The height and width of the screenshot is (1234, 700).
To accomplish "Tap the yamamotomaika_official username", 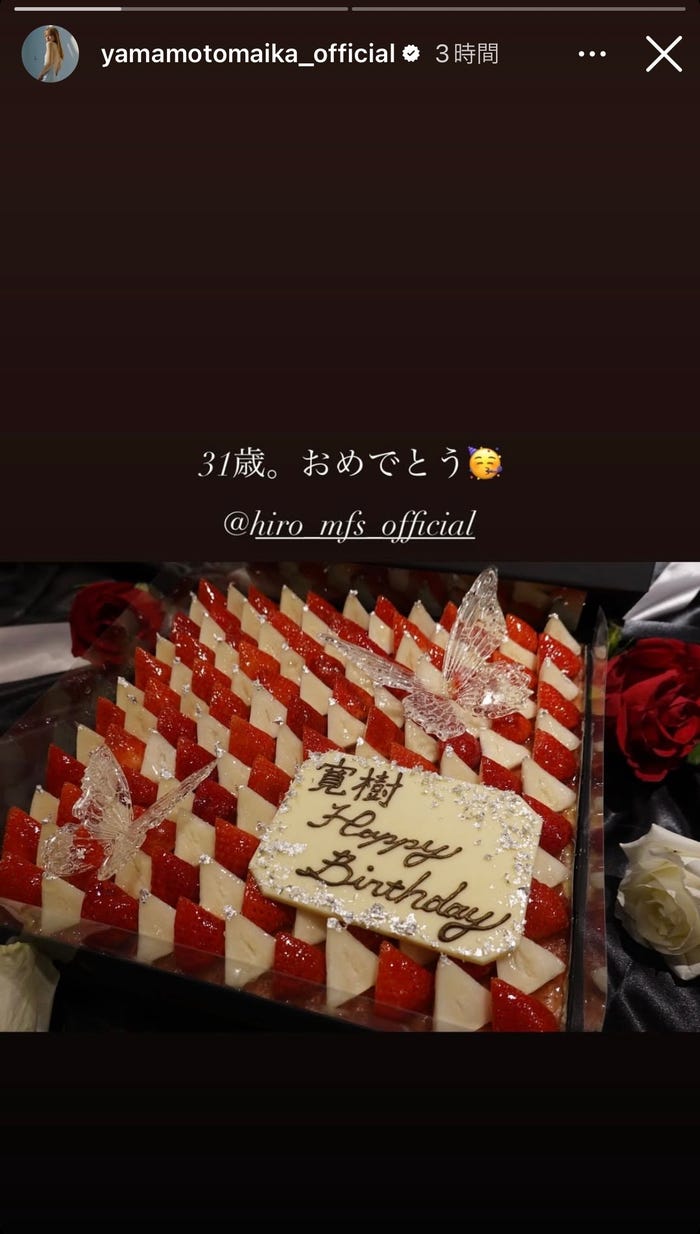I will [248, 54].
